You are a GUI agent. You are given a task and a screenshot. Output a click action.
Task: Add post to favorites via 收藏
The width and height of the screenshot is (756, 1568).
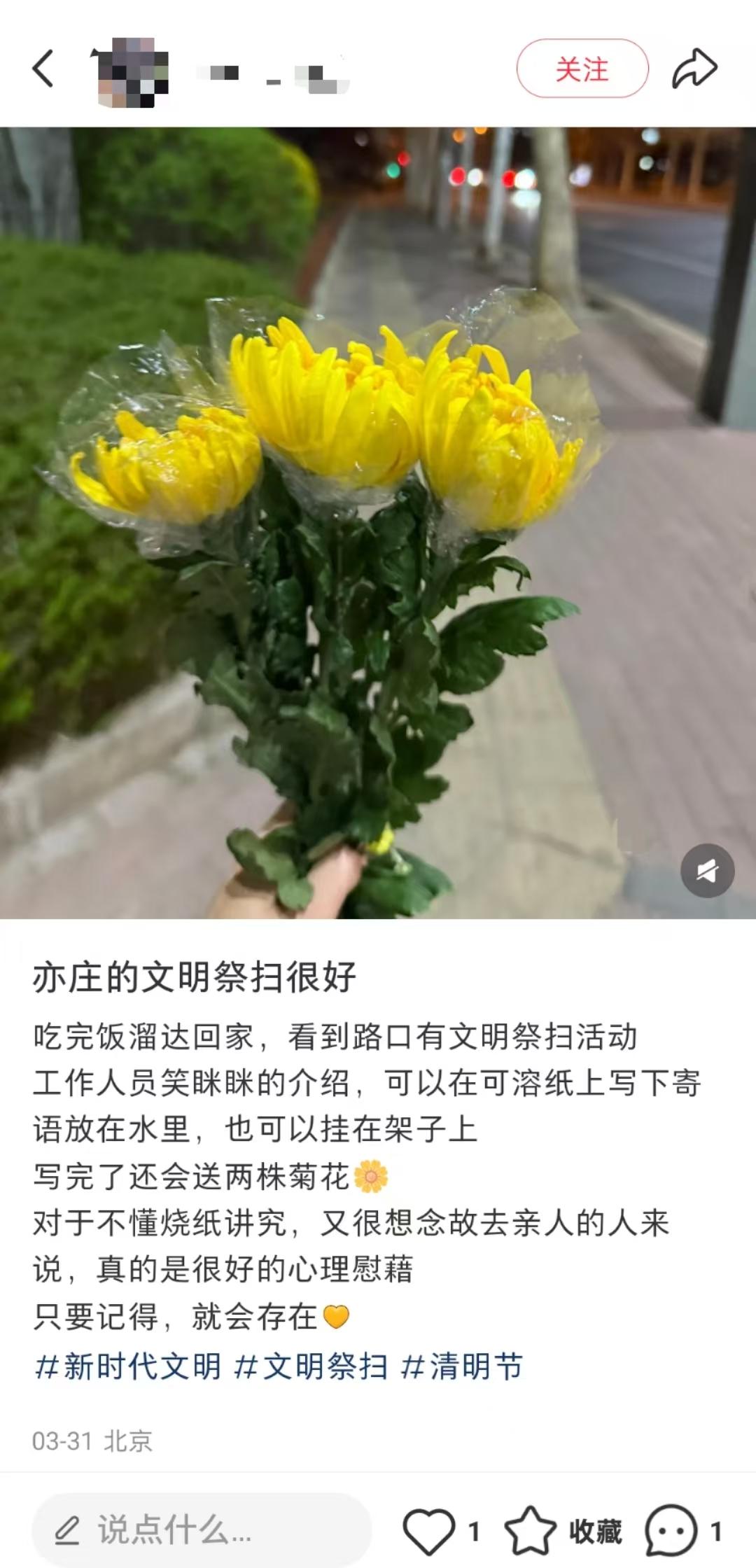pos(563,1531)
